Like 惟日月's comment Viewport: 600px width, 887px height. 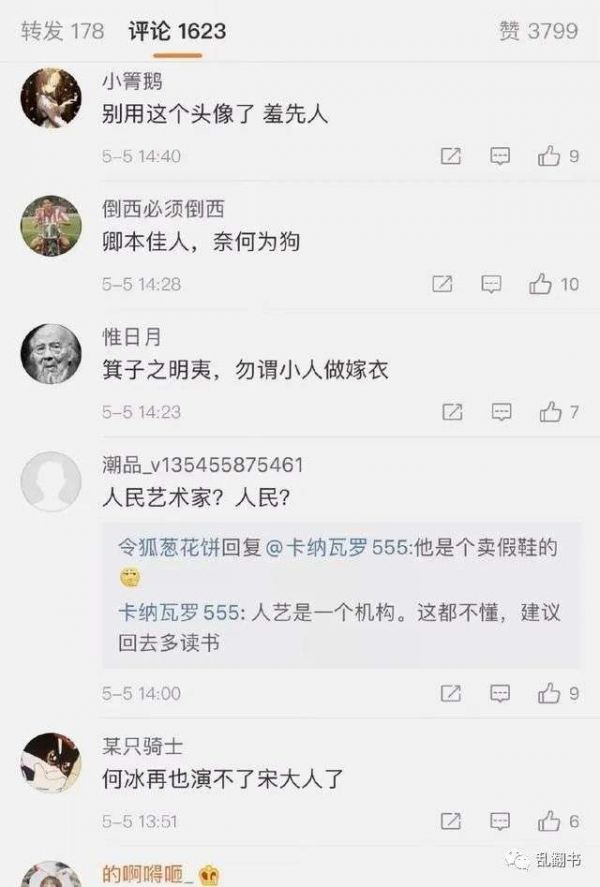pyautogui.click(x=549, y=411)
